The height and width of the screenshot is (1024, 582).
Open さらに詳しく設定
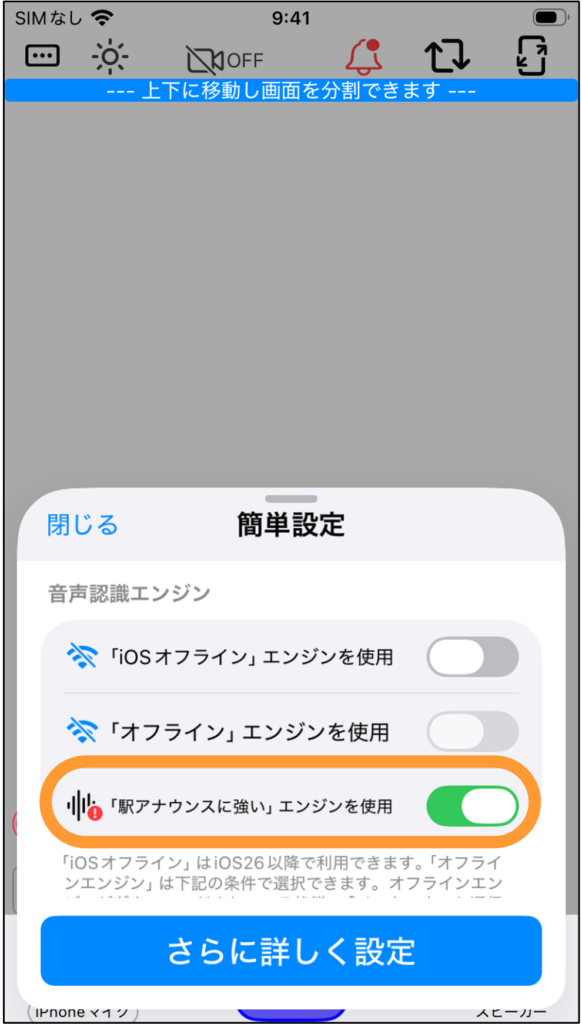291,951
